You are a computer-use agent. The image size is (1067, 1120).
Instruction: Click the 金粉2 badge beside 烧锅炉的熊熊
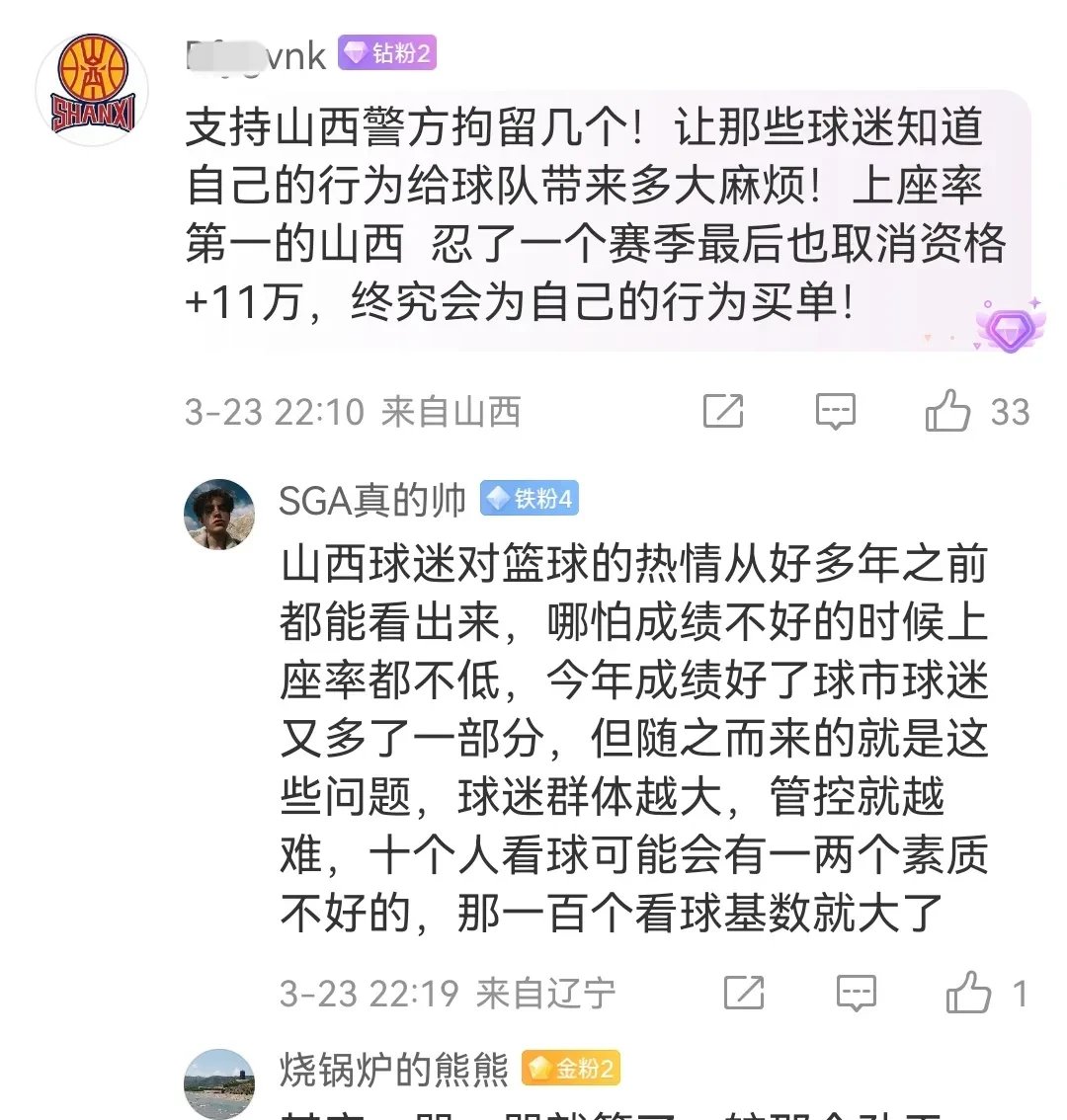point(571,1069)
